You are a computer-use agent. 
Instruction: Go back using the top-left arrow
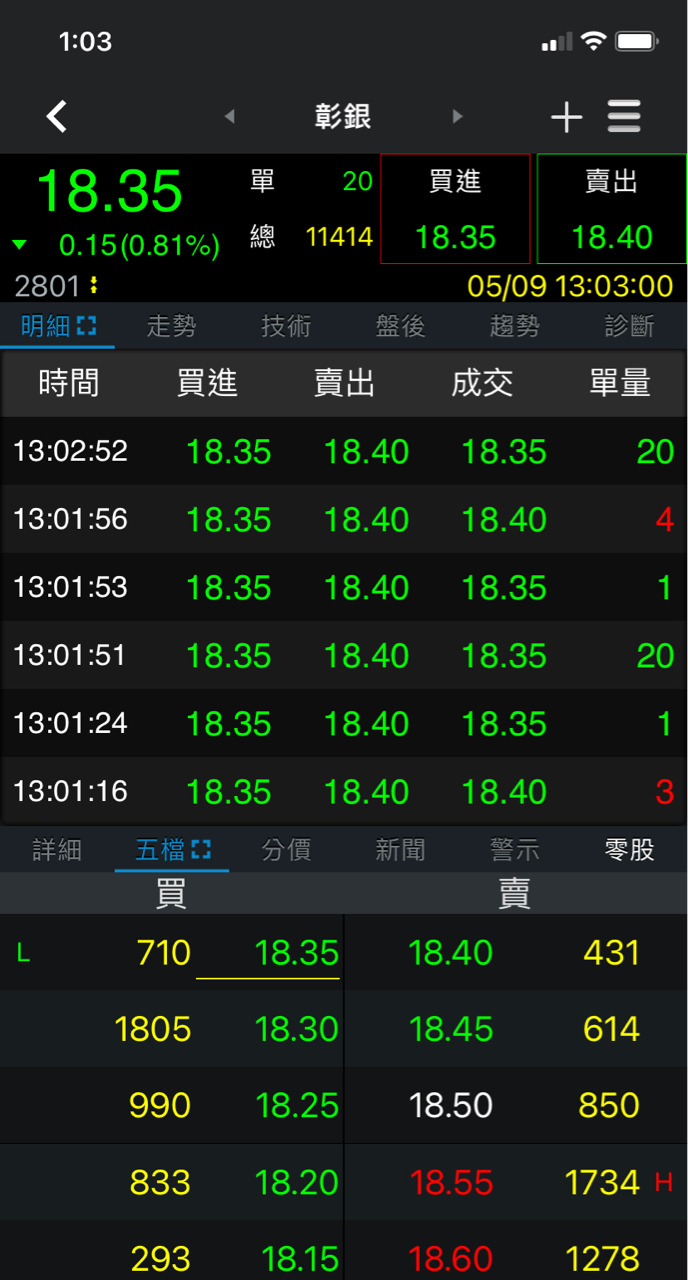coord(57,117)
